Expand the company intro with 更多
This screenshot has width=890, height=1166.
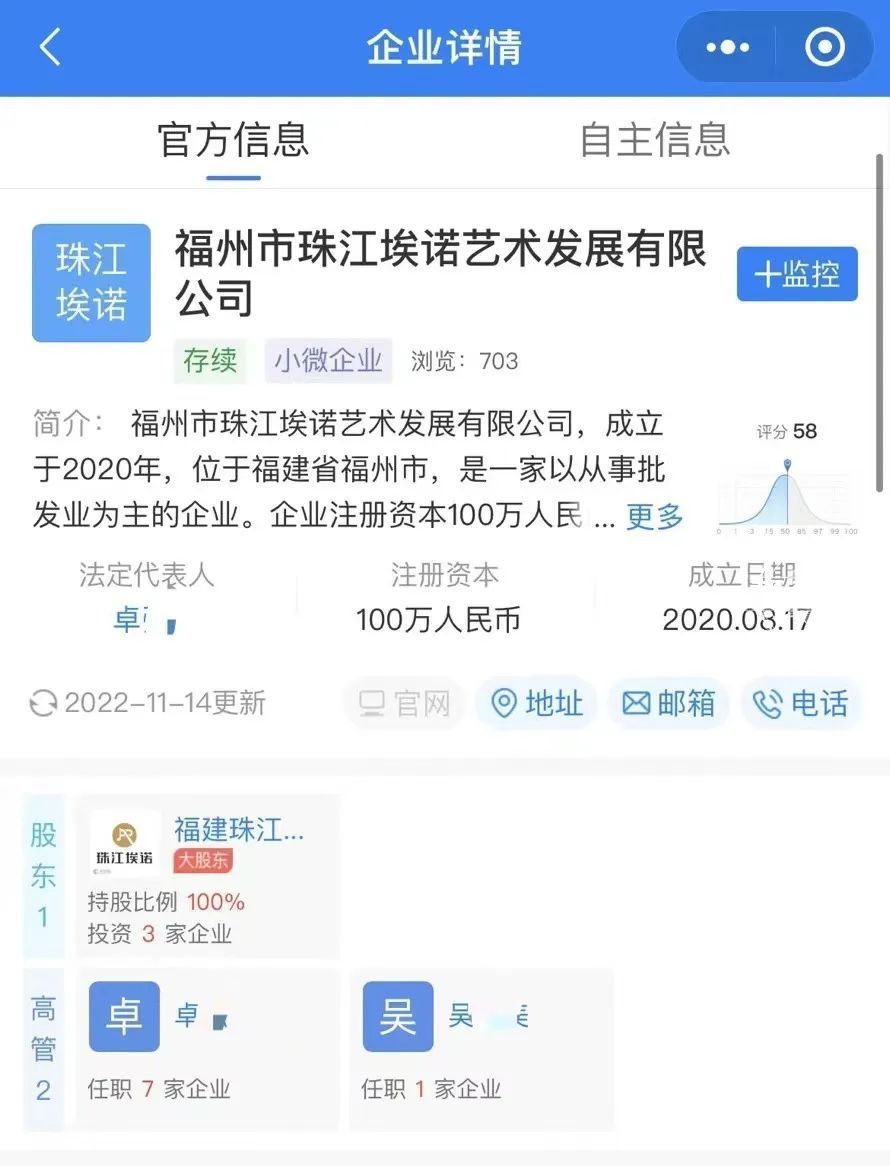(654, 517)
